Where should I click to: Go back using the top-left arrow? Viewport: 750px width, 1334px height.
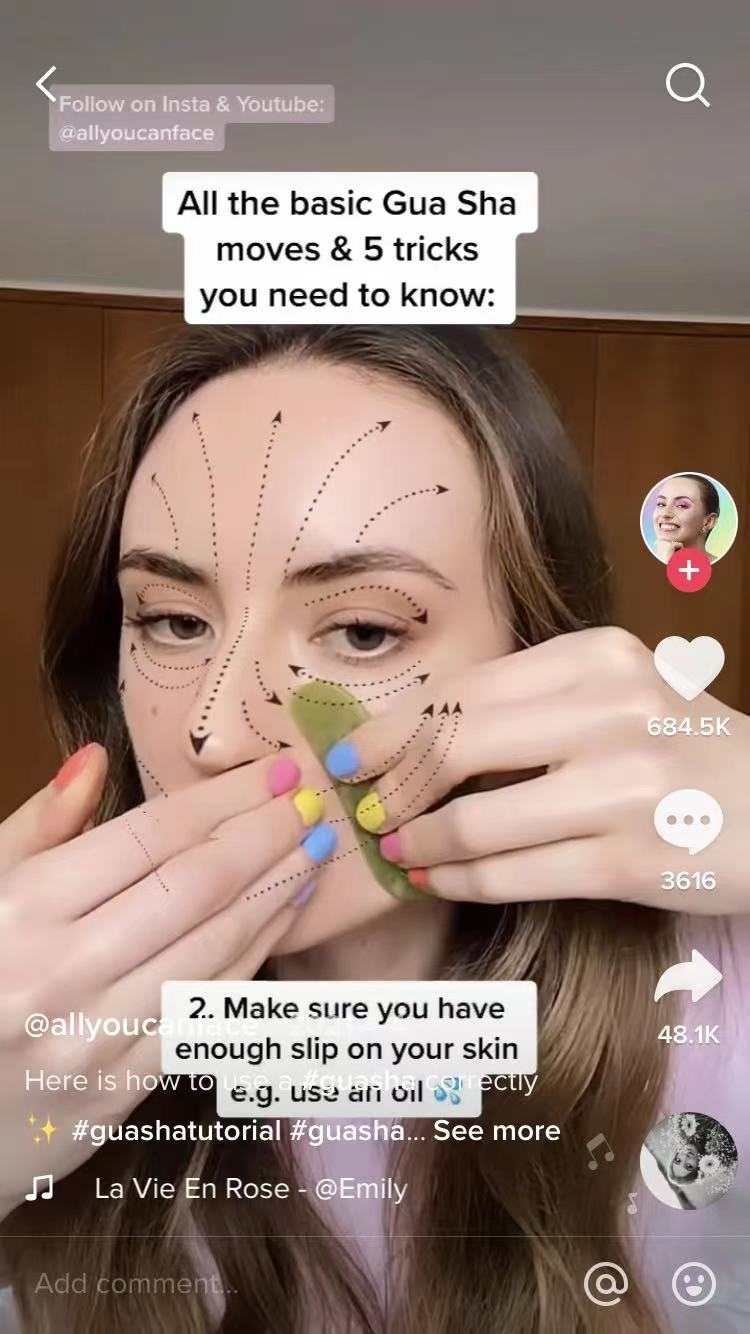[46, 86]
